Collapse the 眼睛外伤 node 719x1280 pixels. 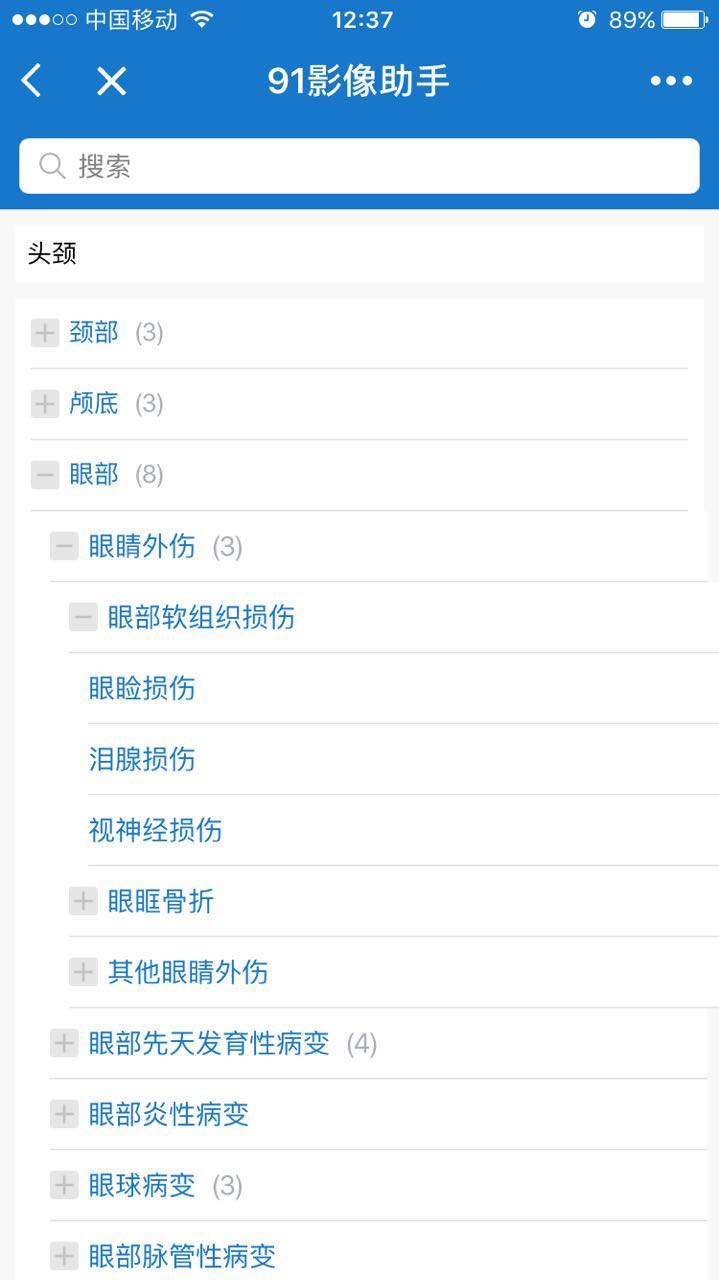point(64,546)
